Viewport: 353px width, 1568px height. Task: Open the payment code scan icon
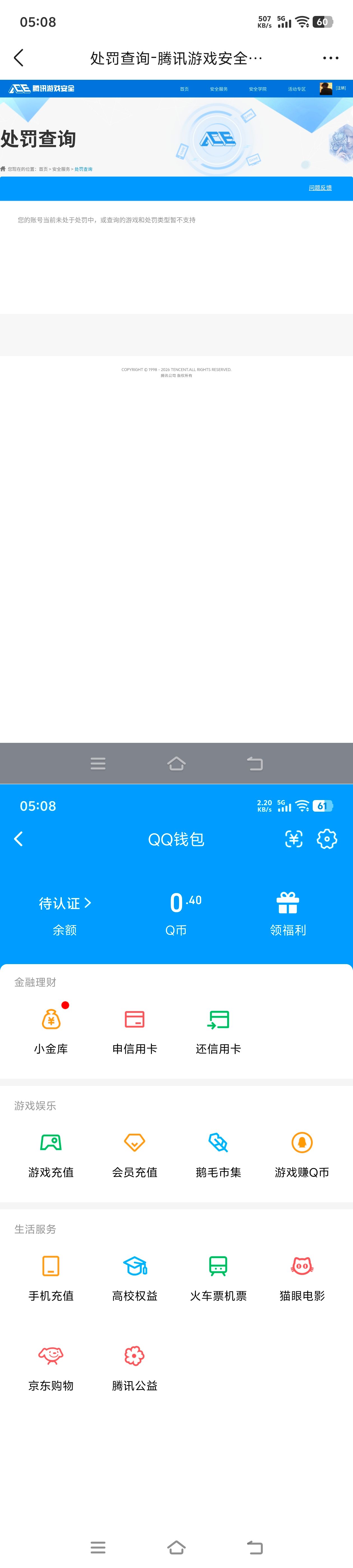tap(294, 839)
